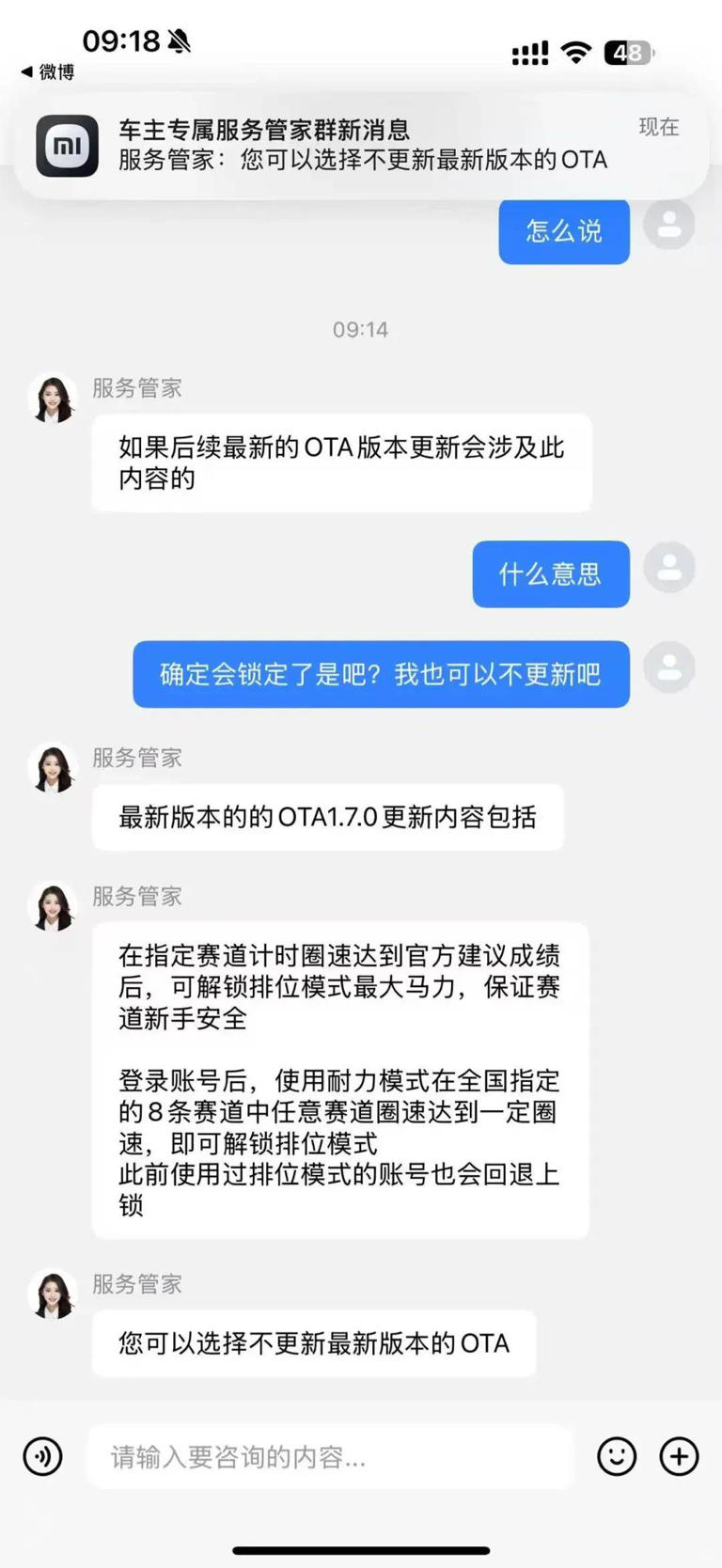Viewport: 722px width, 1568px height.
Task: Tap the 09:14 timestamp label
Action: [x=358, y=329]
